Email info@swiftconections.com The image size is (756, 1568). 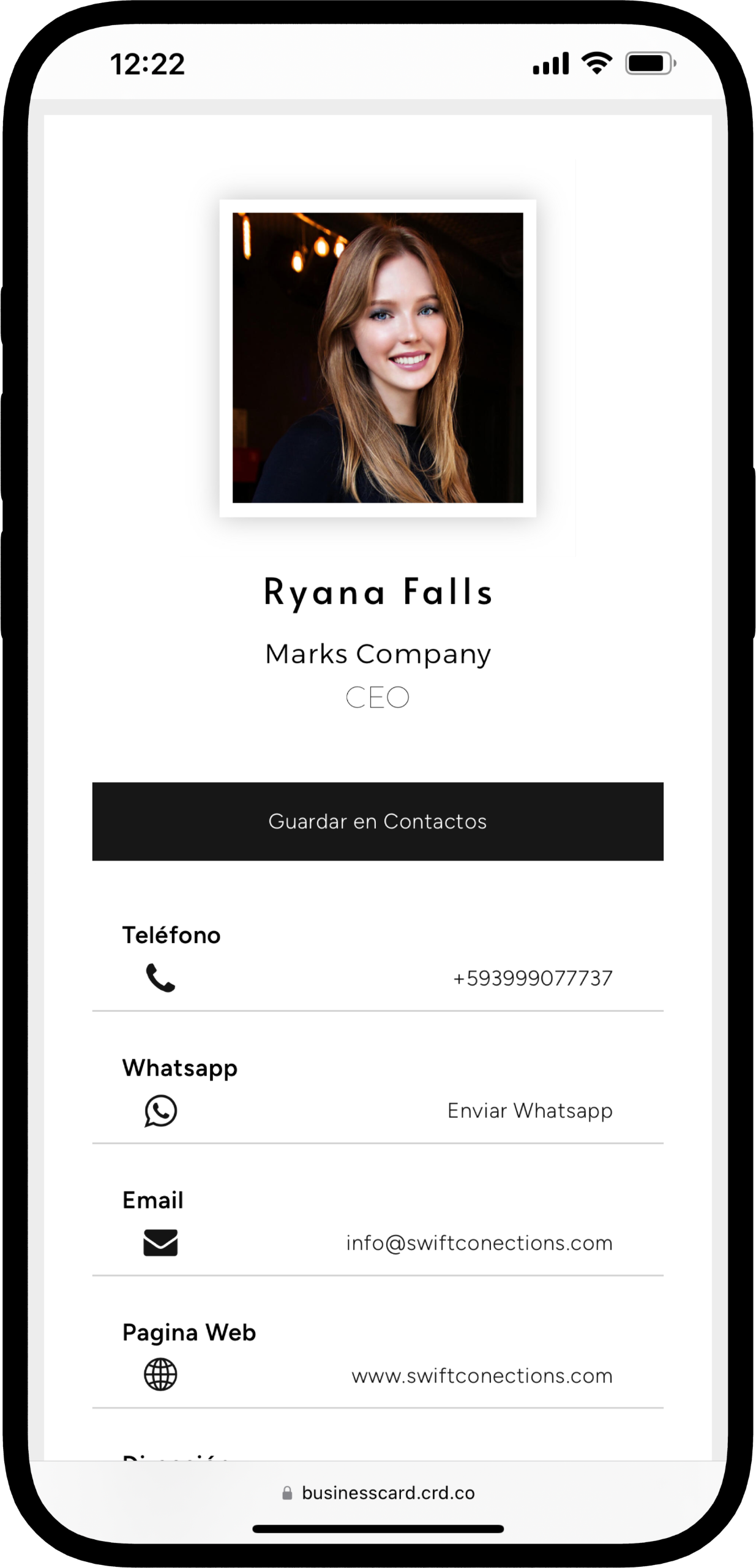click(x=479, y=1243)
